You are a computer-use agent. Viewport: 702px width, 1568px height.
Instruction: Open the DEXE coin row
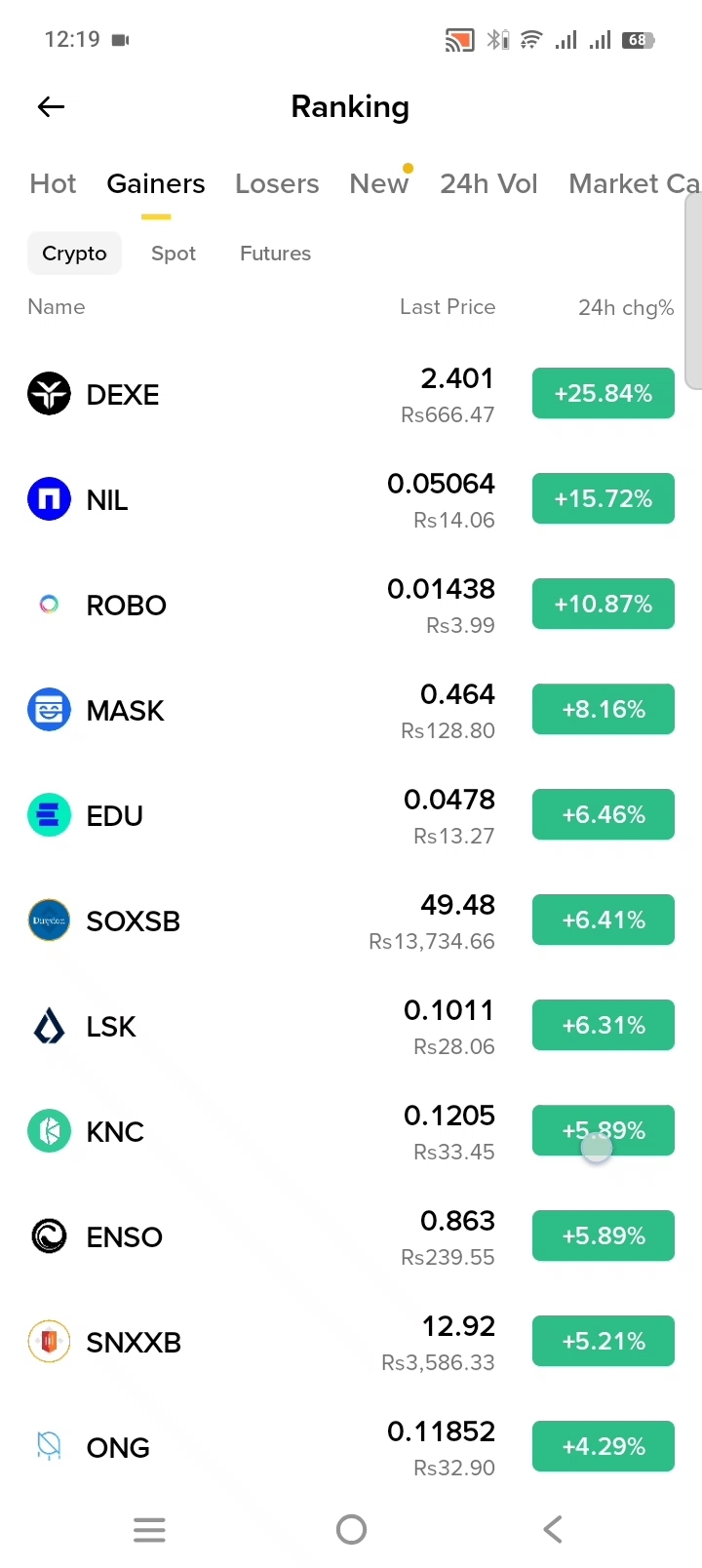[351, 394]
